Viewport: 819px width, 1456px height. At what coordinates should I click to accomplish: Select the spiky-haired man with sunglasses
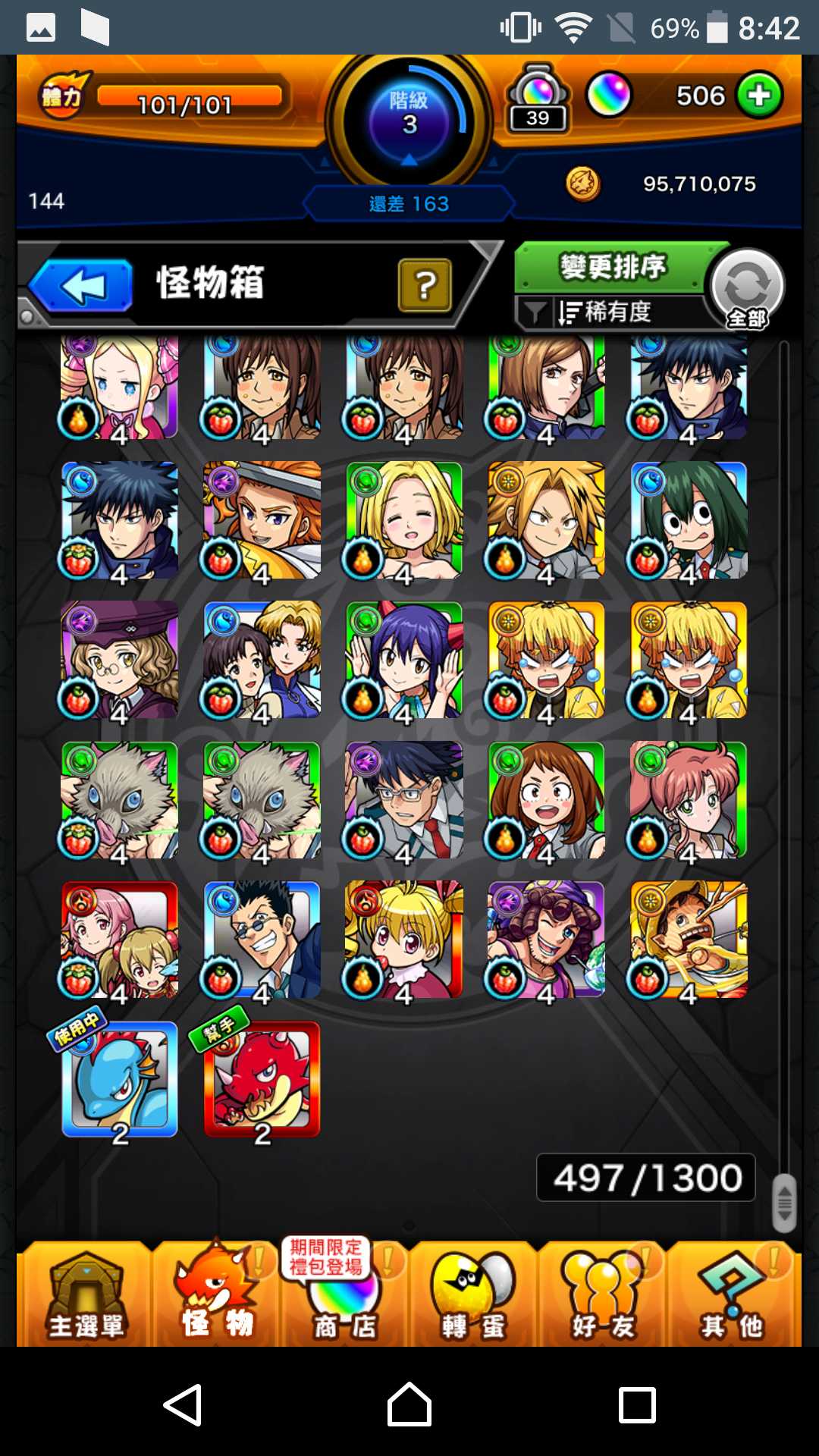262,940
